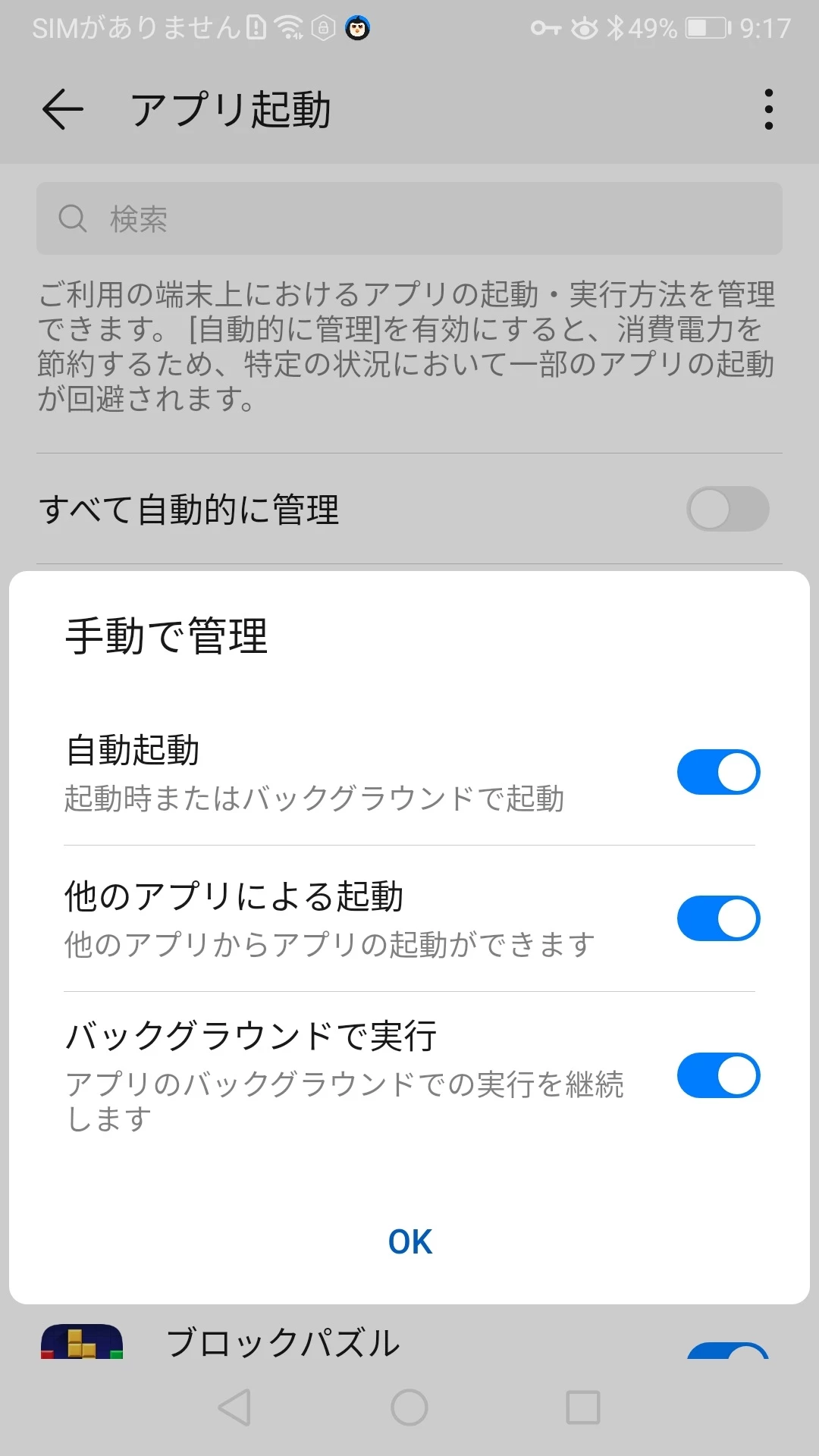Turn off the 自動起動 switch
Image resolution: width=819 pixels, height=1456 pixels.
tap(718, 772)
